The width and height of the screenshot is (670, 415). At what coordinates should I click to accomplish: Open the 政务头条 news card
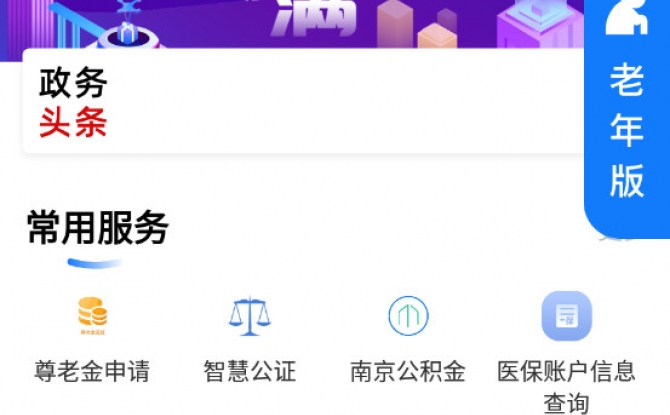click(300, 102)
